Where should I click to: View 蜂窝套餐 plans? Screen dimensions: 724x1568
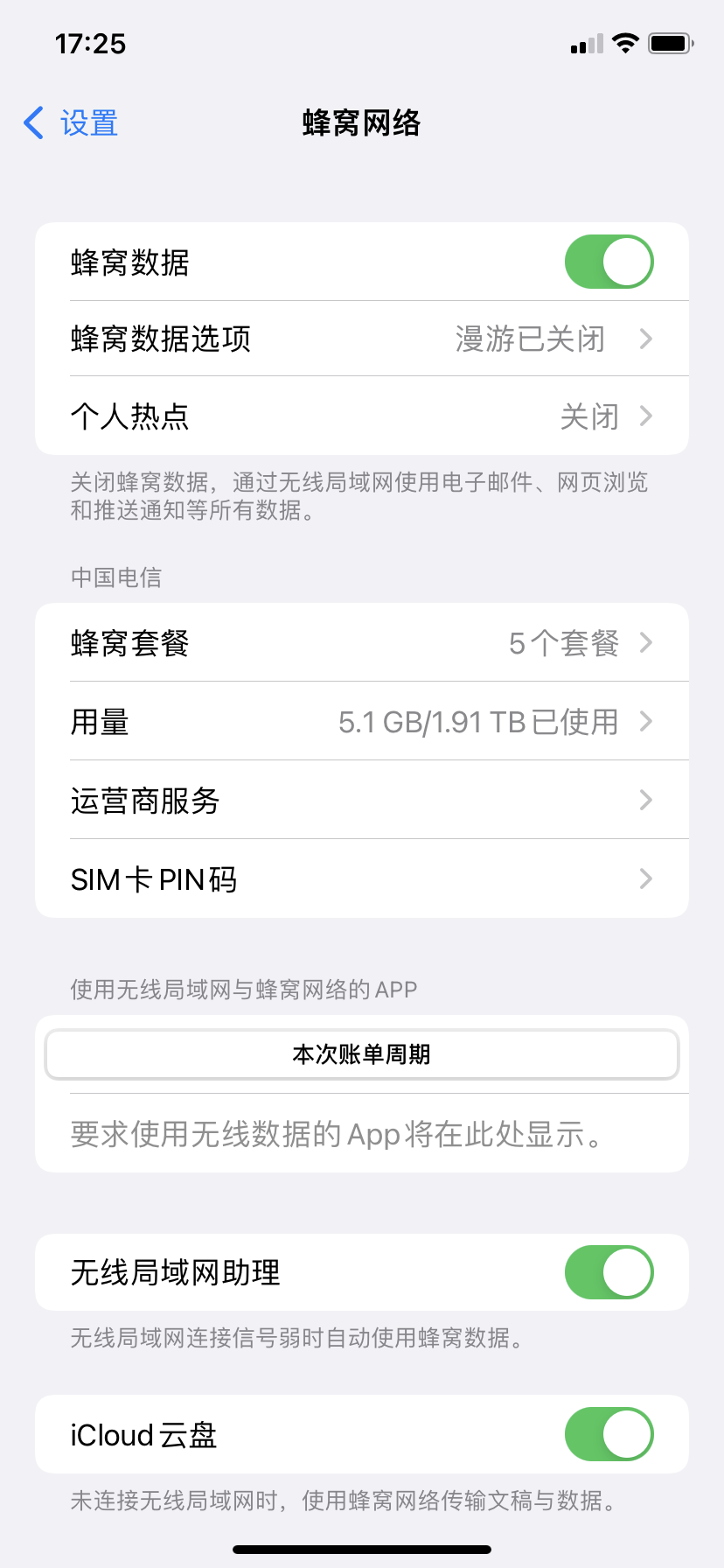coord(362,643)
